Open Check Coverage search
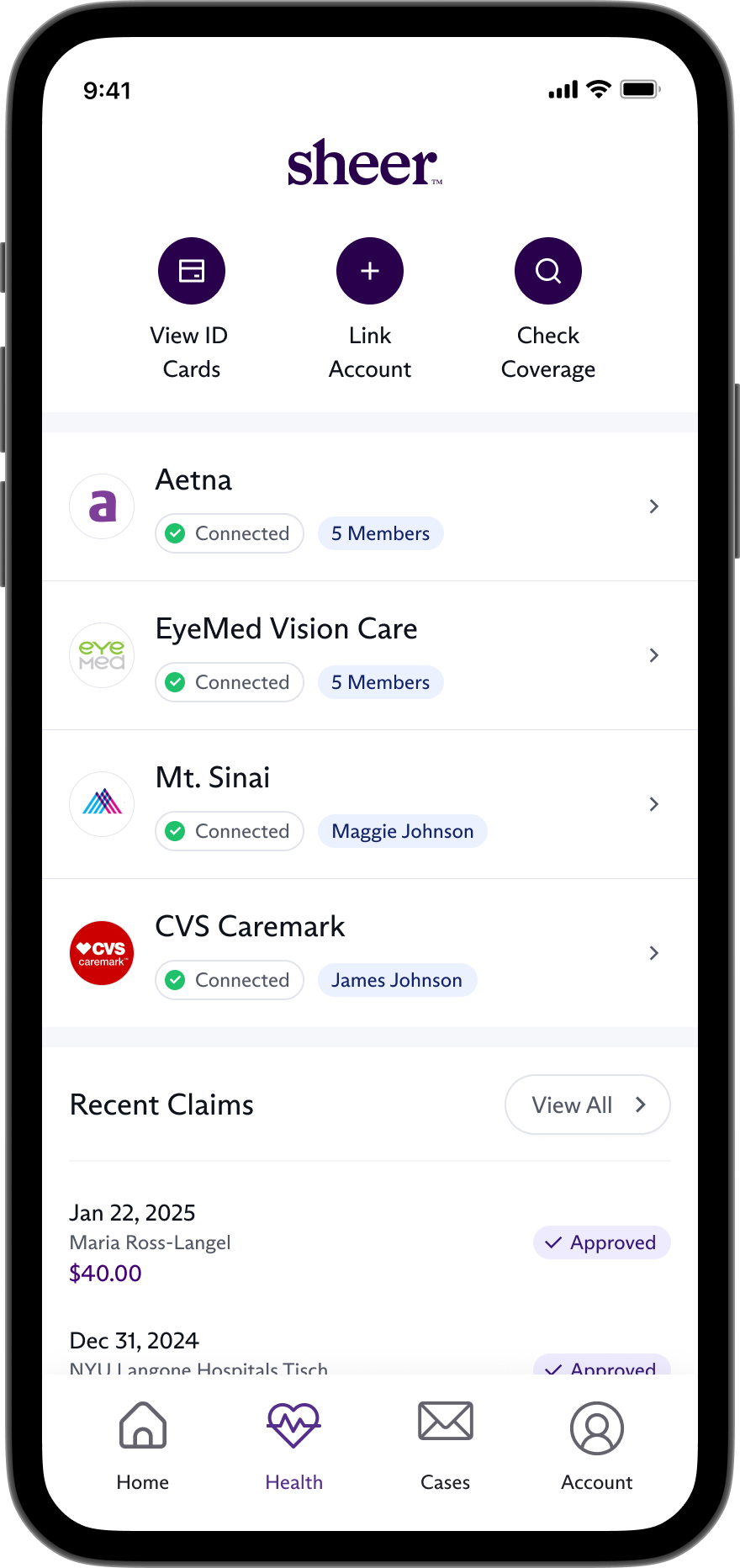Viewport: 740px width, 1568px height. point(548,271)
